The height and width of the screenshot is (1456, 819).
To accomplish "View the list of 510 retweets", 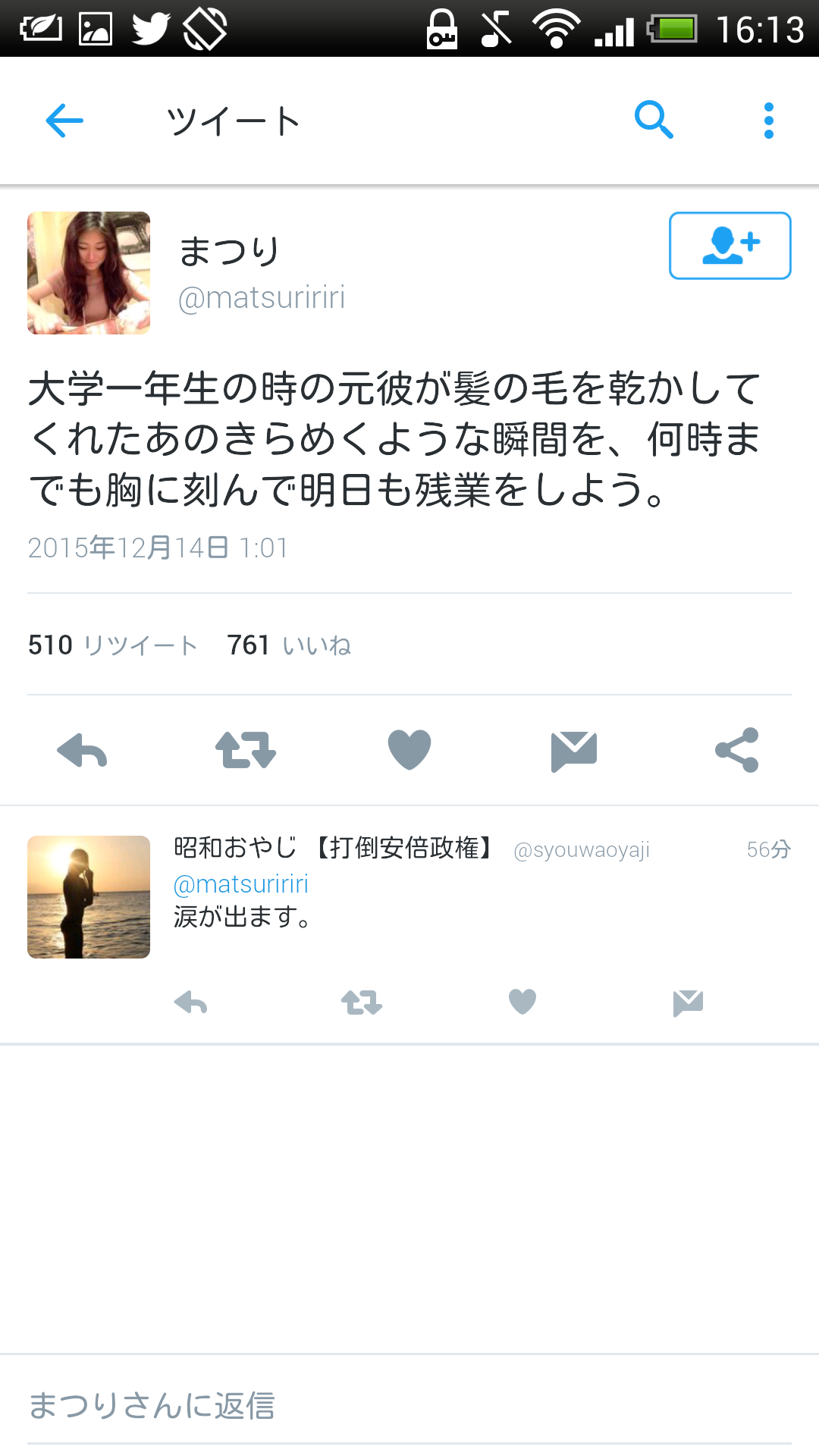I will coord(113,645).
